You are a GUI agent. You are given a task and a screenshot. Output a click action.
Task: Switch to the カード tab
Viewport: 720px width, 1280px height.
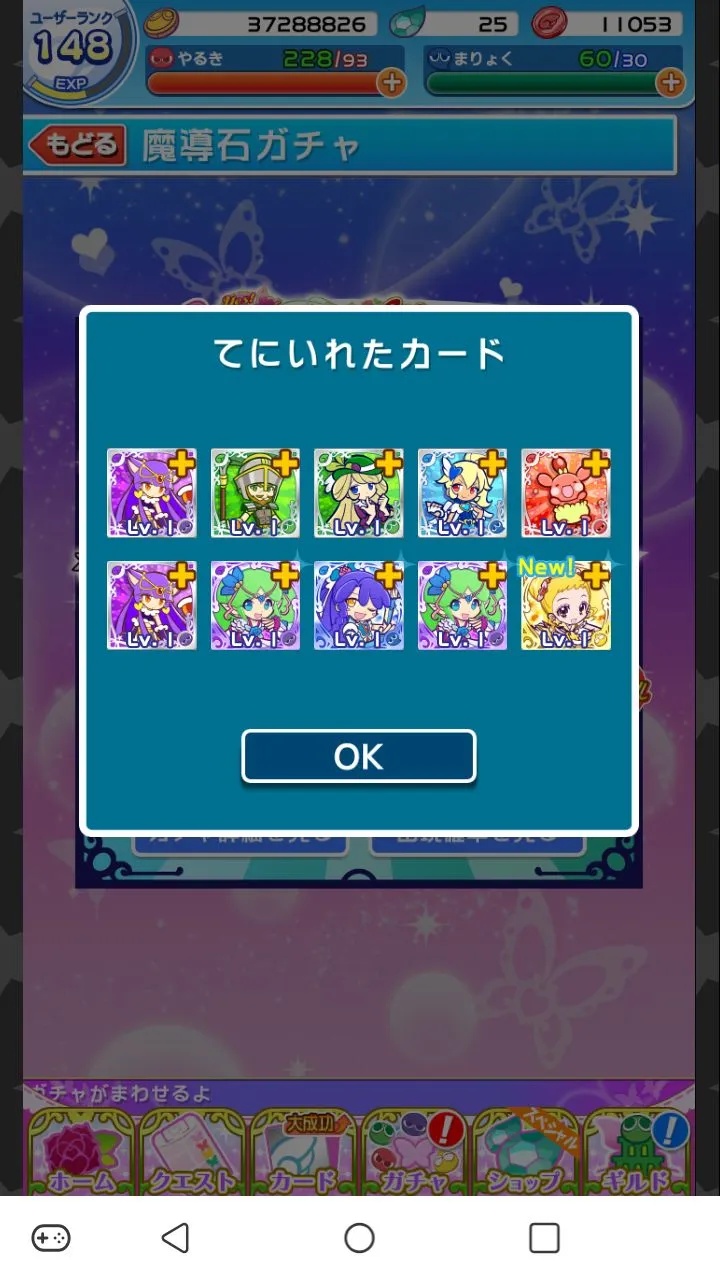tap(303, 1152)
